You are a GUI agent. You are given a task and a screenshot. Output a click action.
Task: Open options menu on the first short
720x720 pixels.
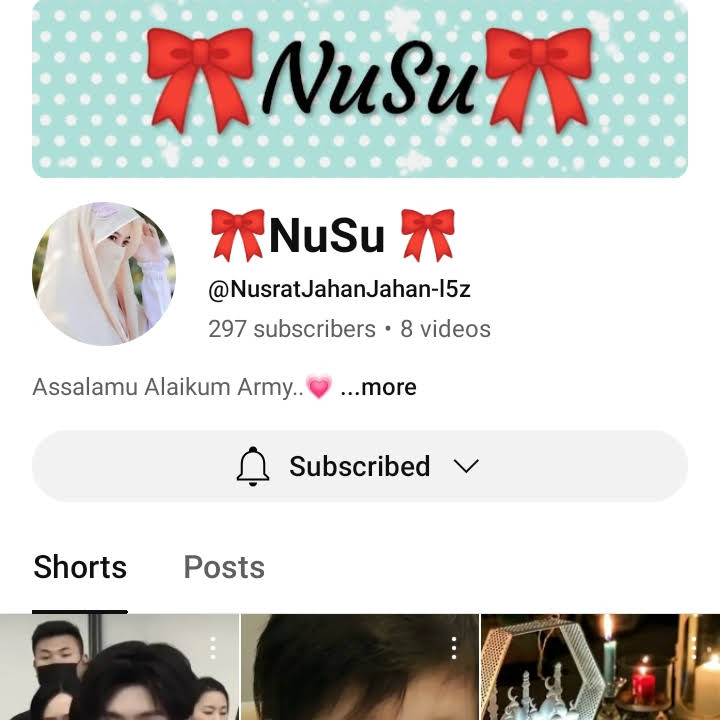coord(213,648)
